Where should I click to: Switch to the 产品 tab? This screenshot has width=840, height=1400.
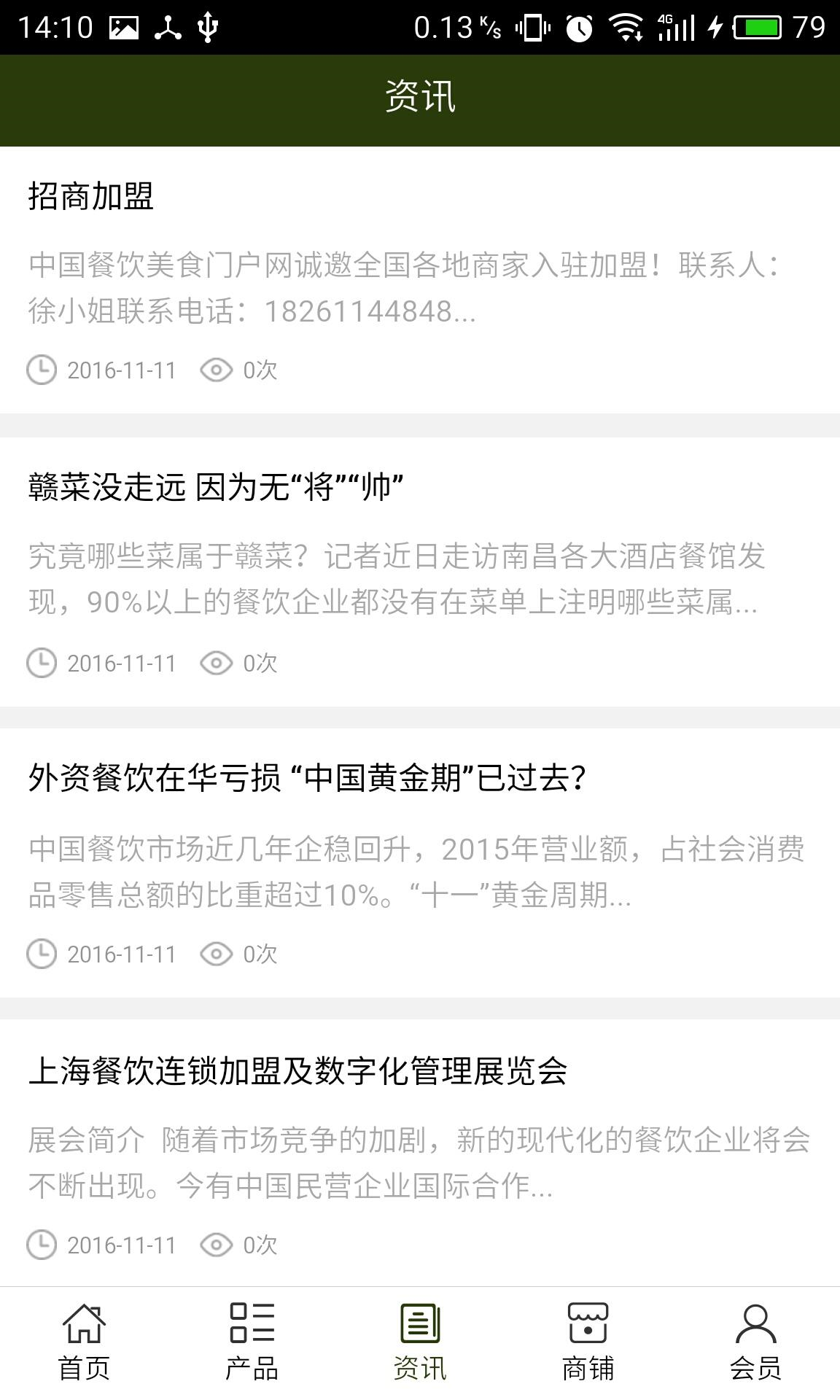coord(252,1343)
